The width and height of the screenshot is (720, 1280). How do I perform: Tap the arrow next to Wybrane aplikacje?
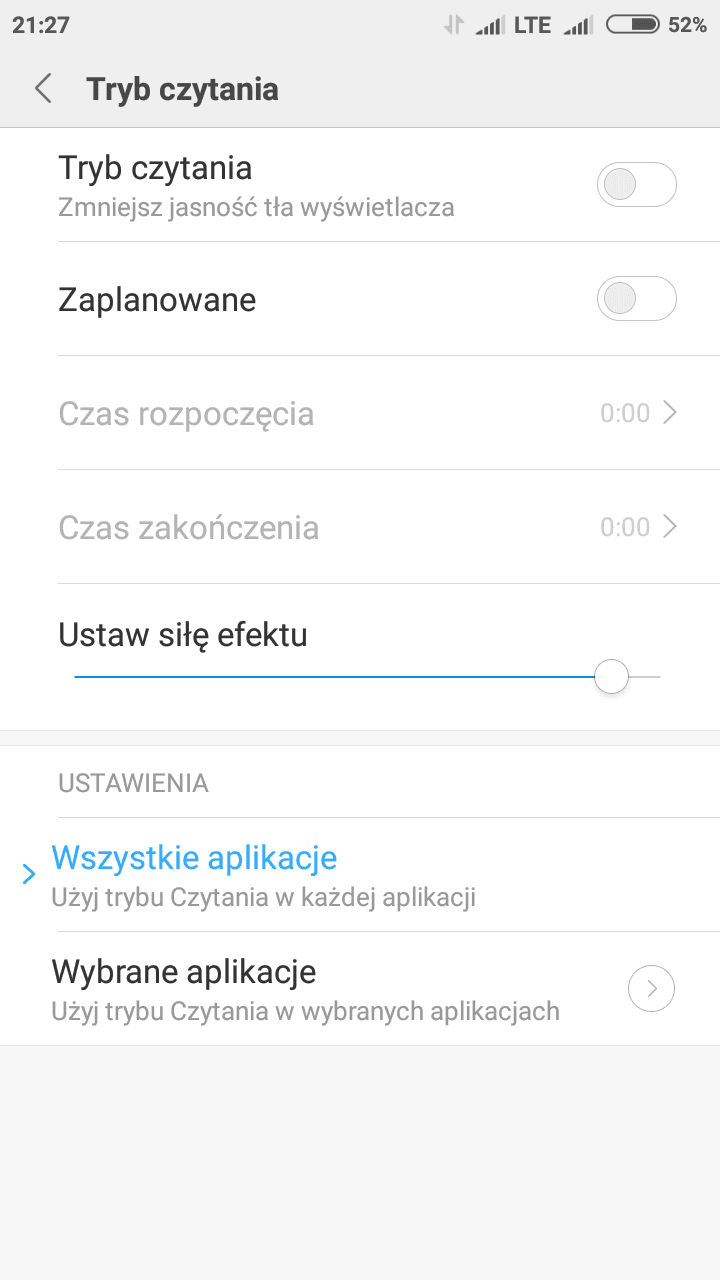pyautogui.click(x=651, y=989)
